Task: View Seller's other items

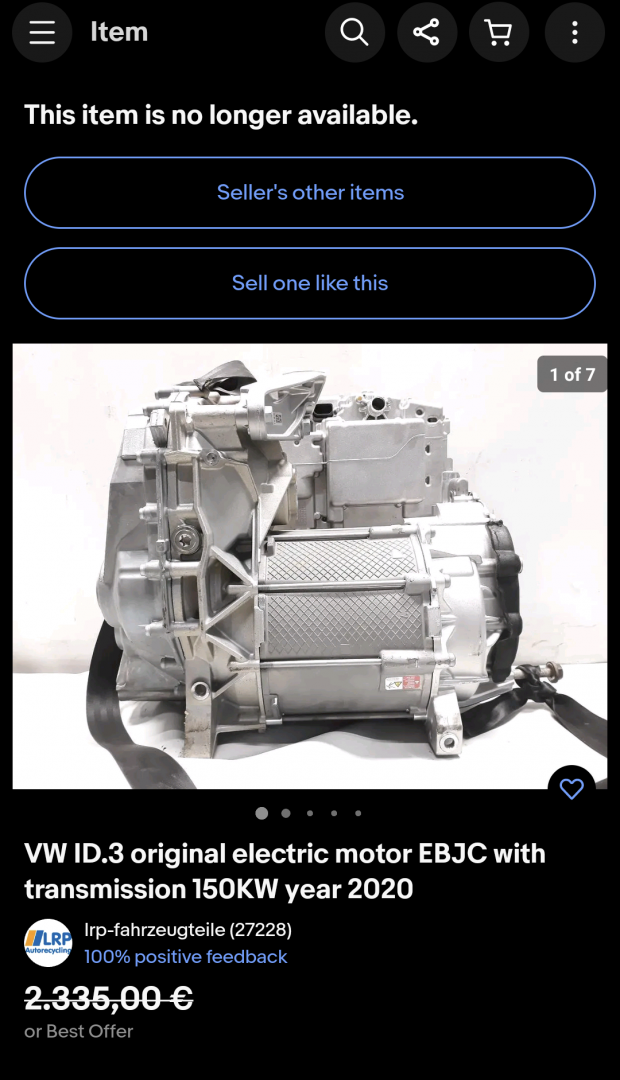Action: pos(310,192)
